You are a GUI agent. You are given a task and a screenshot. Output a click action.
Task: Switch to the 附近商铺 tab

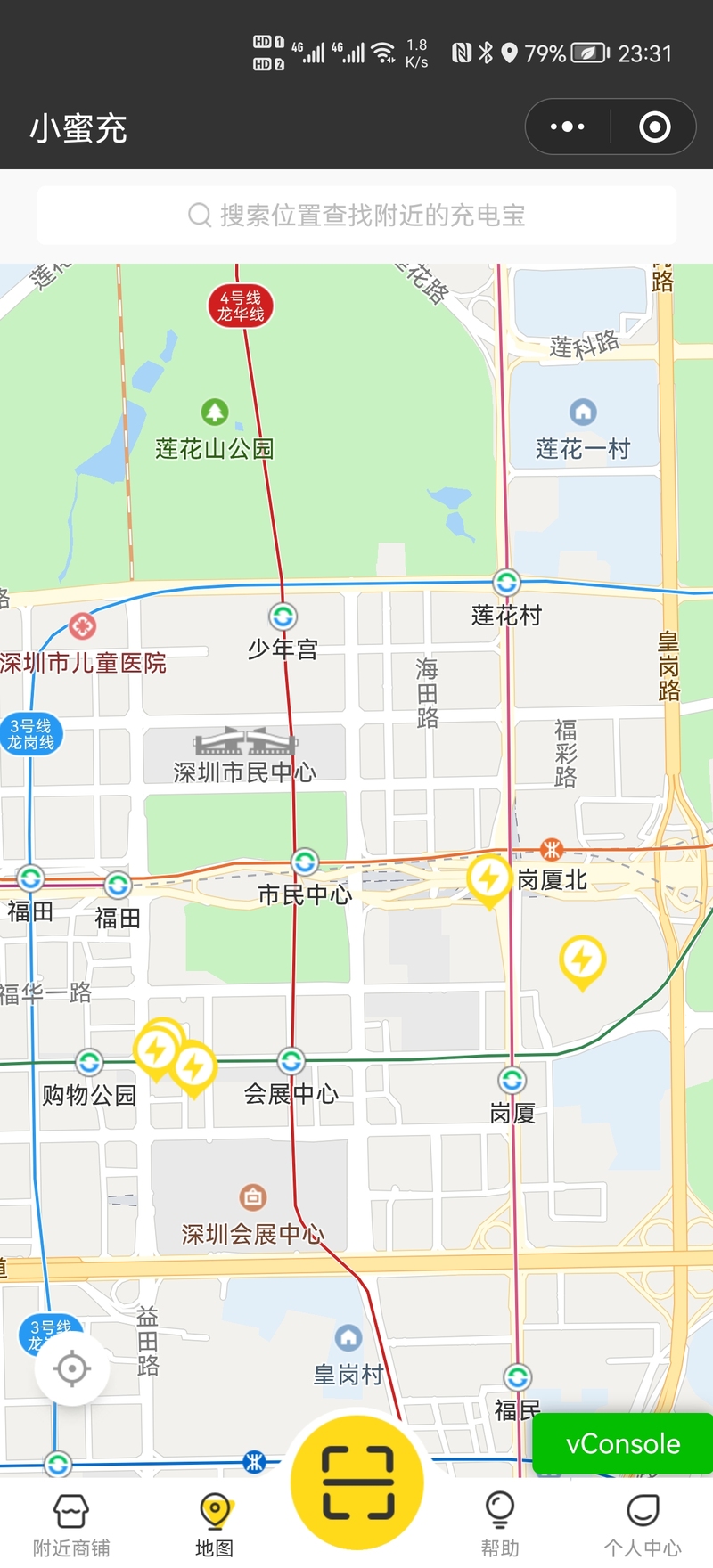click(71, 1525)
